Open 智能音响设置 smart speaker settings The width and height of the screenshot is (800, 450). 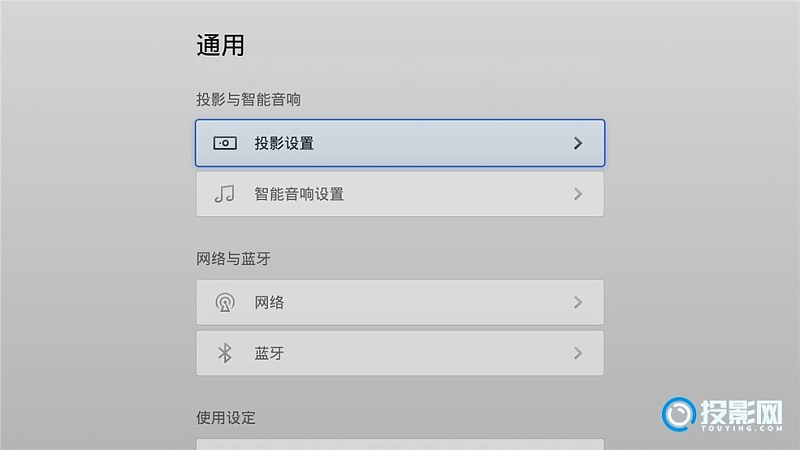pyautogui.click(x=400, y=194)
